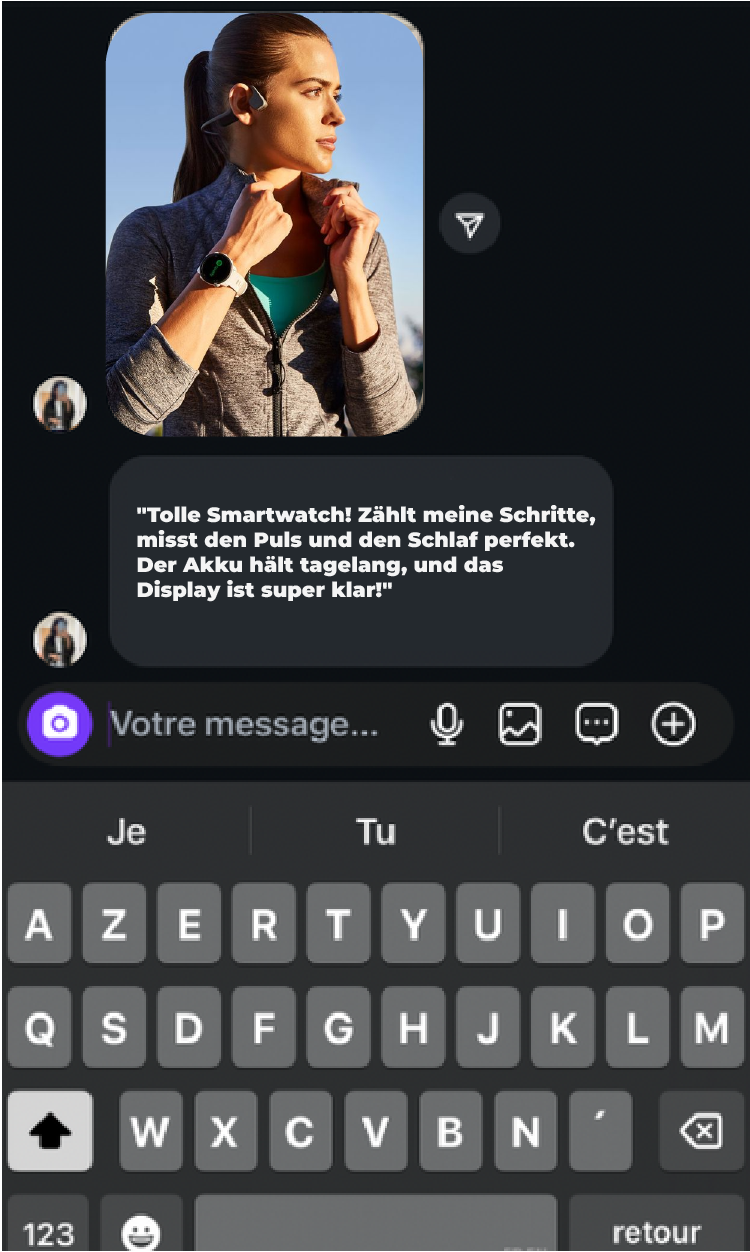Choose the suggestion "C'est"
Image resolution: width=750 pixels, height=1252 pixels.
tap(625, 832)
